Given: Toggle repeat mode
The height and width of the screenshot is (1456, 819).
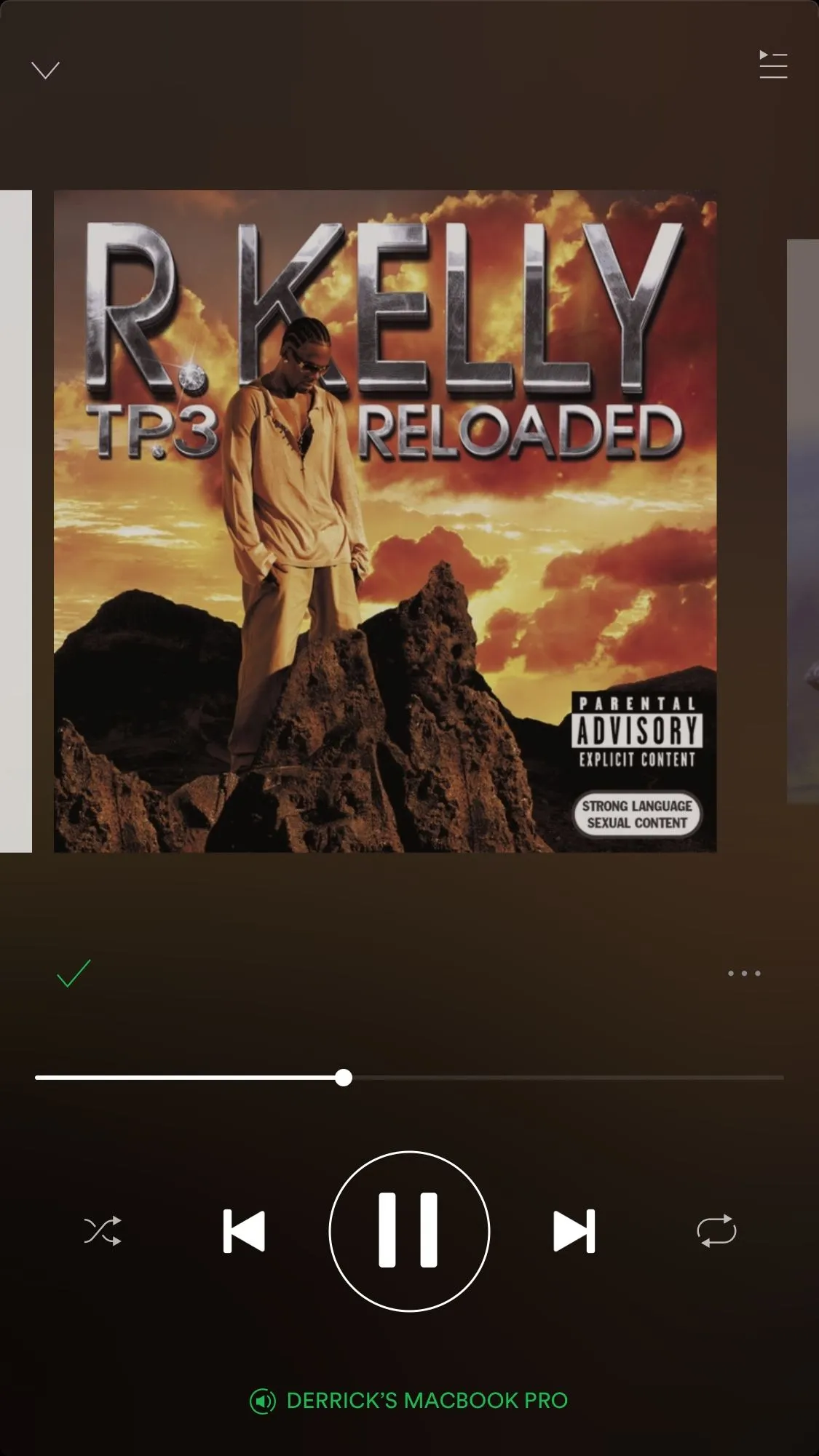Looking at the screenshot, I should 716,1231.
